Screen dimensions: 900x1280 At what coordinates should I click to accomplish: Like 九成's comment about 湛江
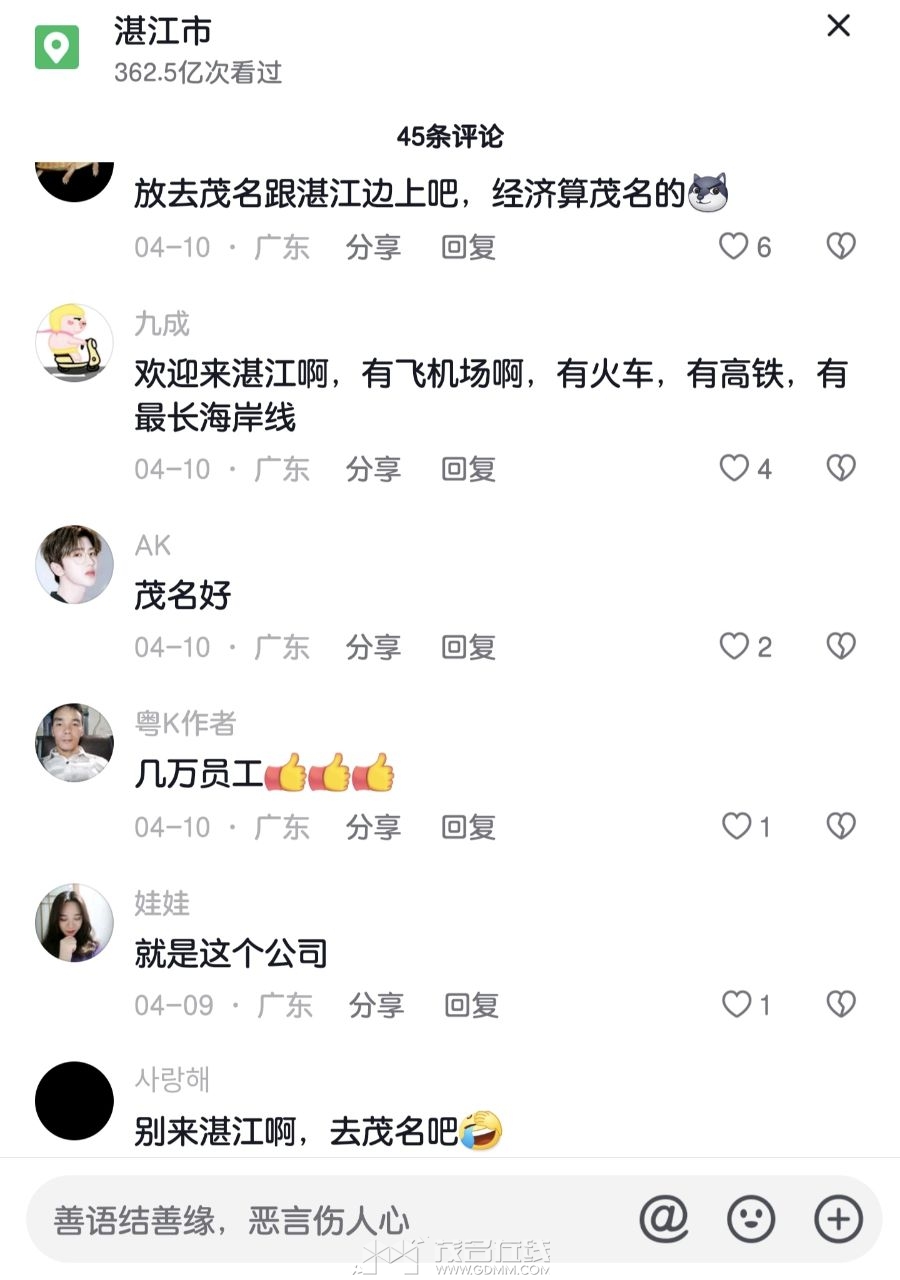pos(735,468)
